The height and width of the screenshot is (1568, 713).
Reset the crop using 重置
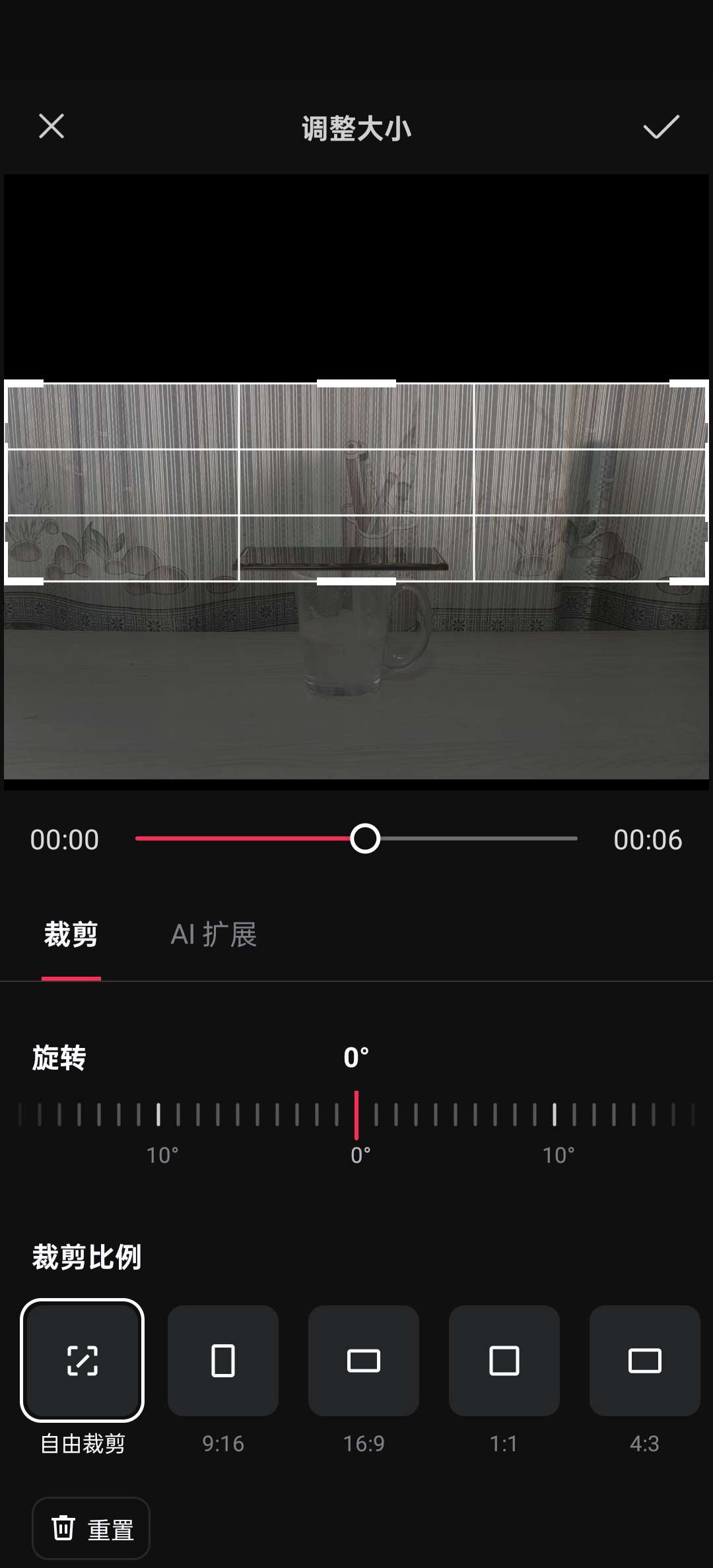[91, 1528]
